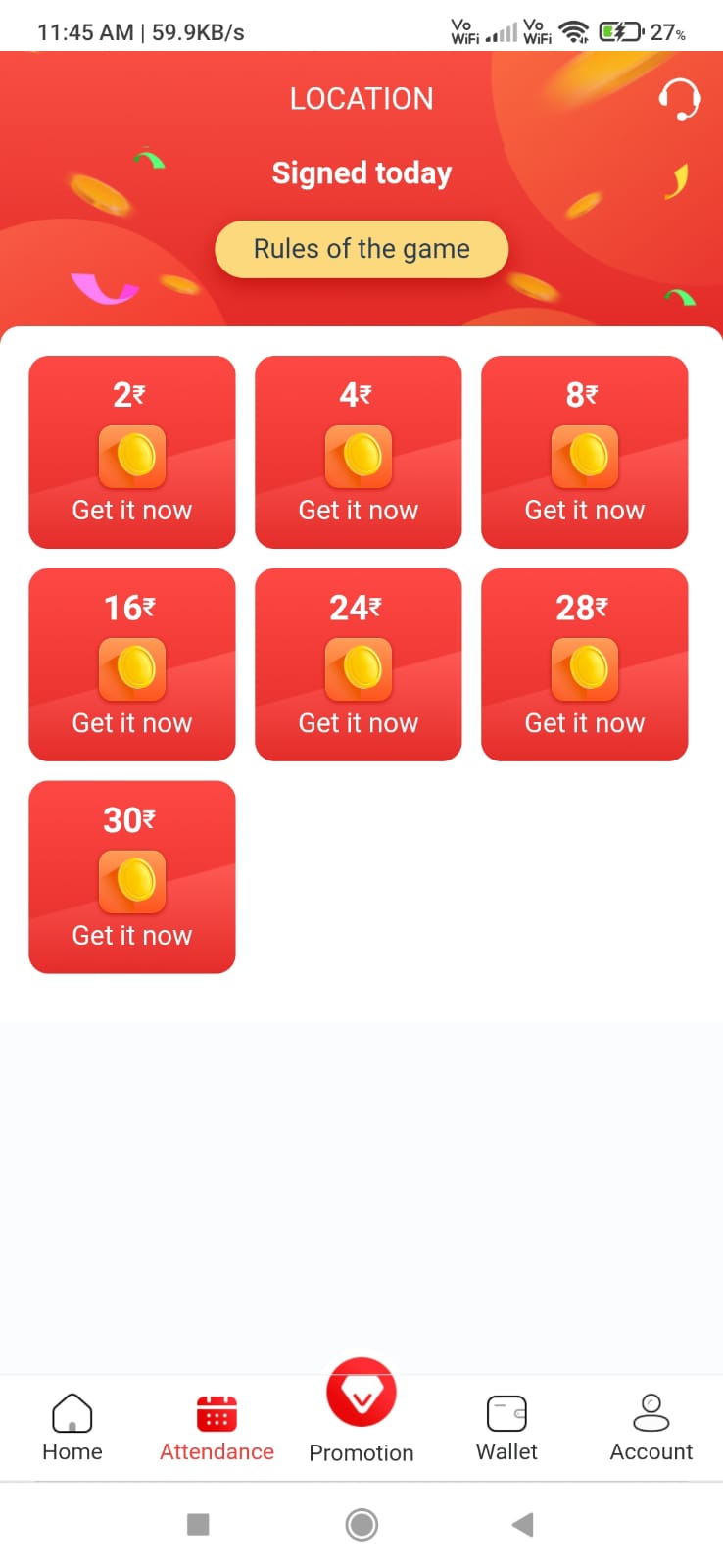This screenshot has width=723, height=1568.
Task: Tap the 16₹ Get it now card
Action: pos(132,664)
